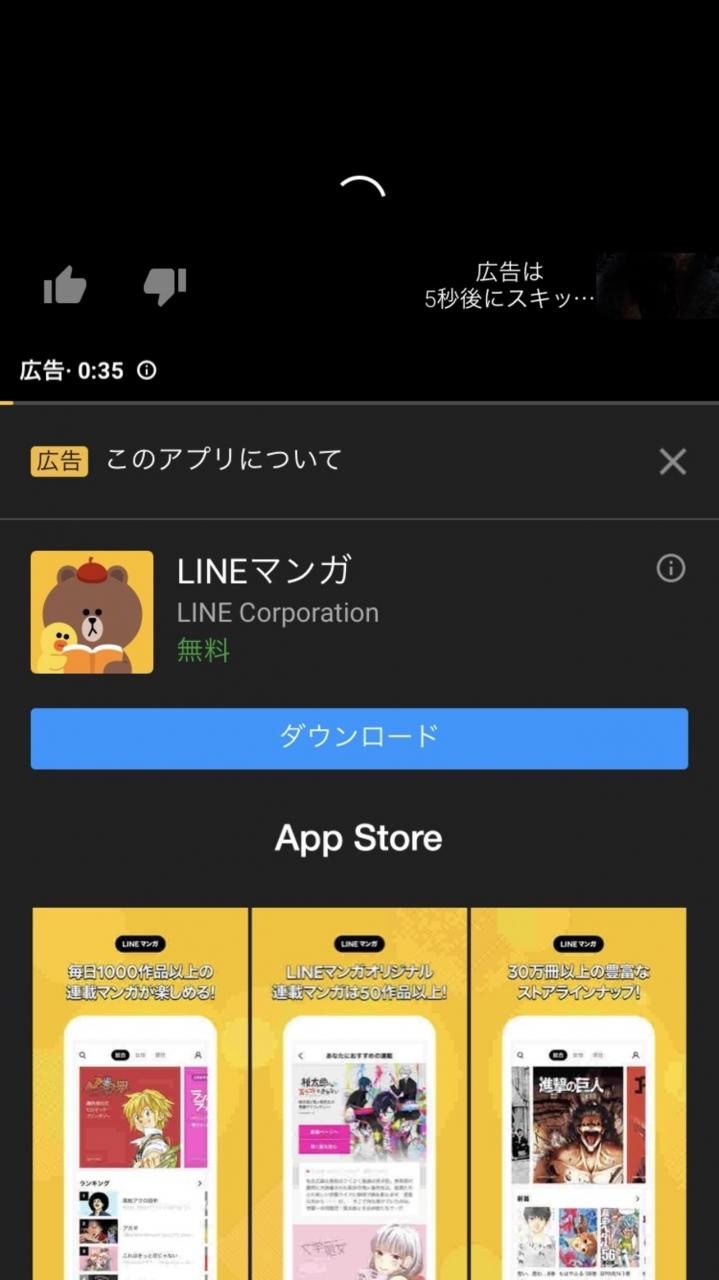
Task: Like the video with thumbs up
Action: click(x=65, y=286)
